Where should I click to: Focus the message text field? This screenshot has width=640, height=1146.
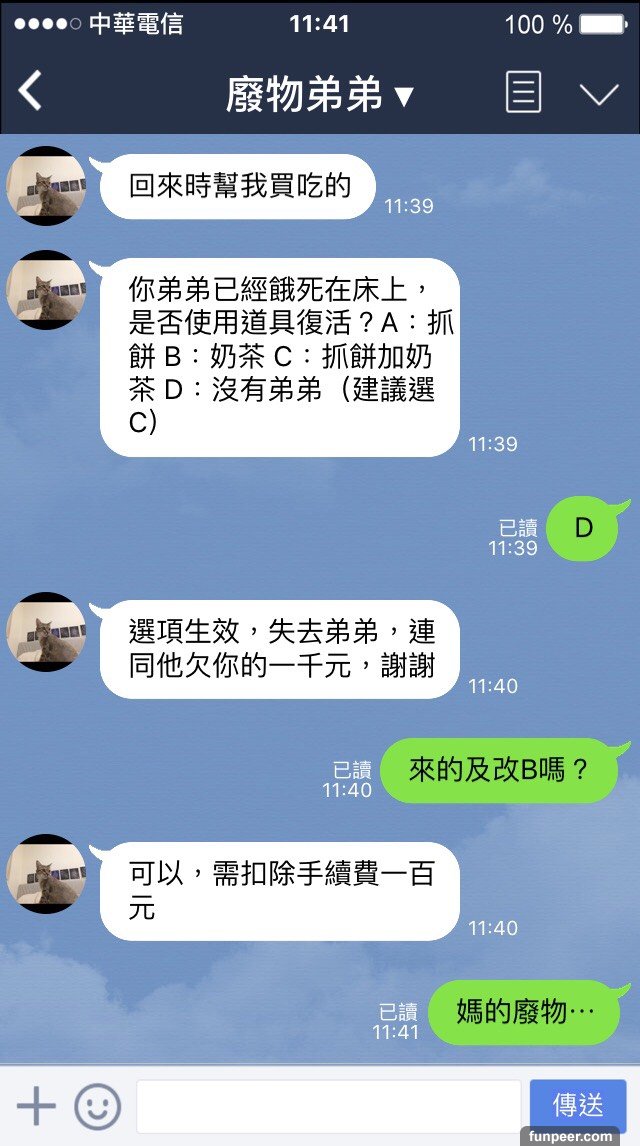(x=328, y=1106)
